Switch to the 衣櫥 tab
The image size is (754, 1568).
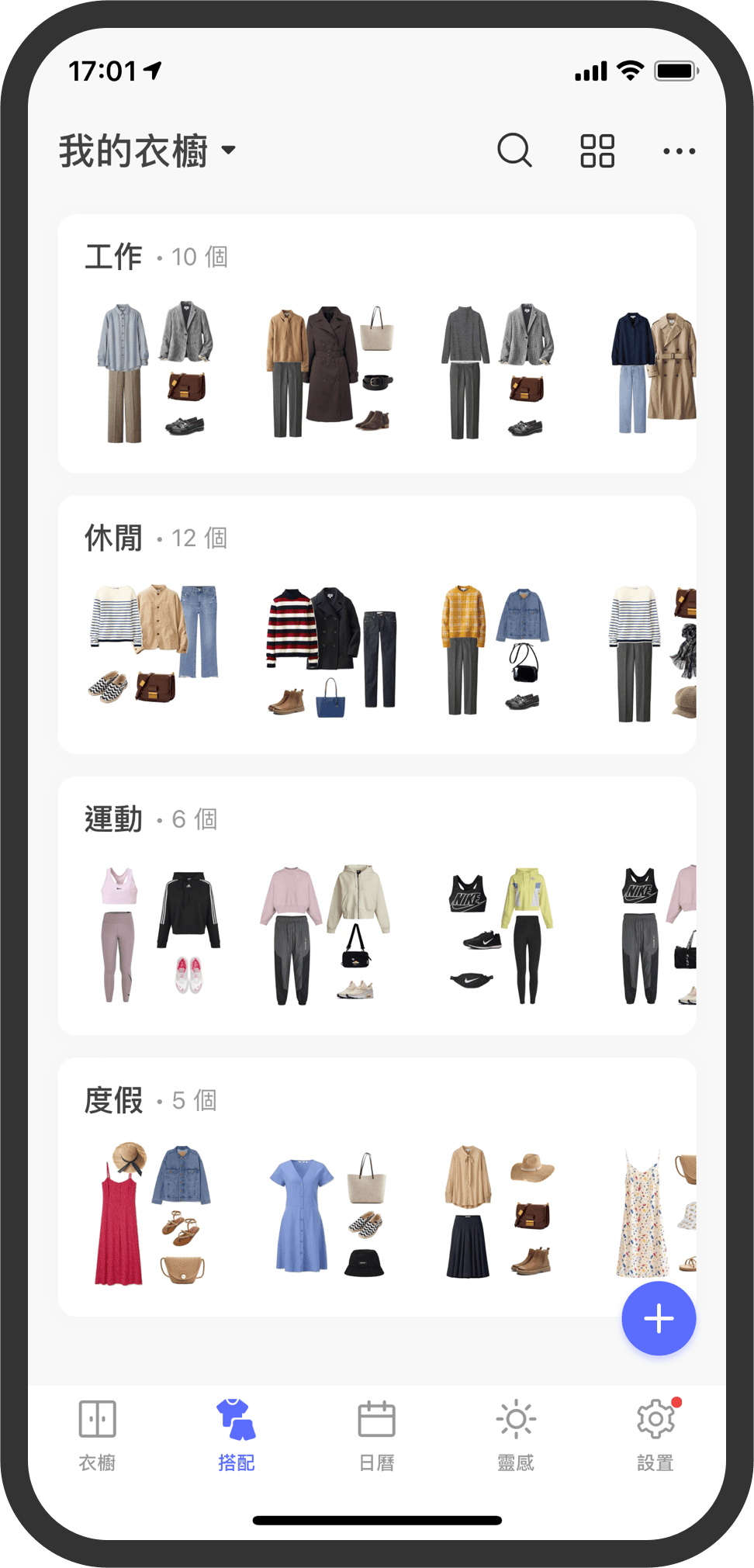(98, 1434)
